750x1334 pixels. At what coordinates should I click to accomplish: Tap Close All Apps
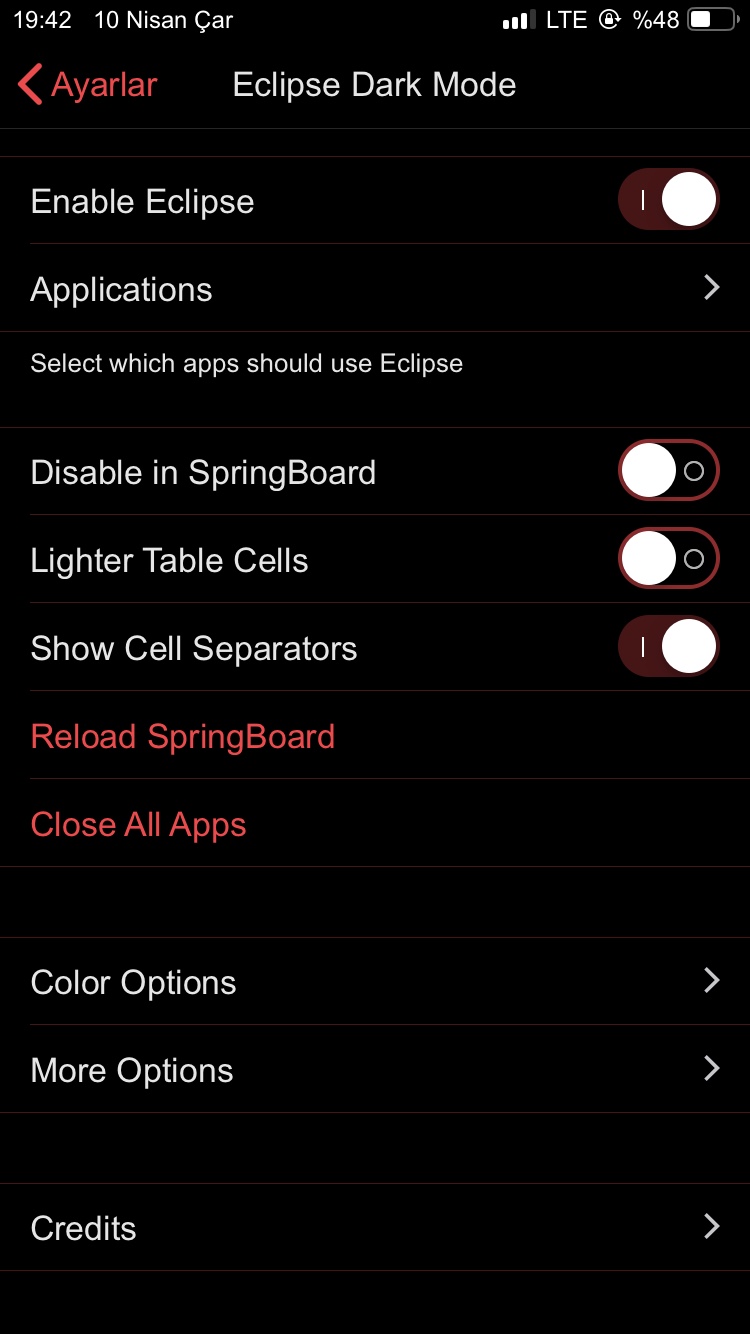click(x=139, y=824)
